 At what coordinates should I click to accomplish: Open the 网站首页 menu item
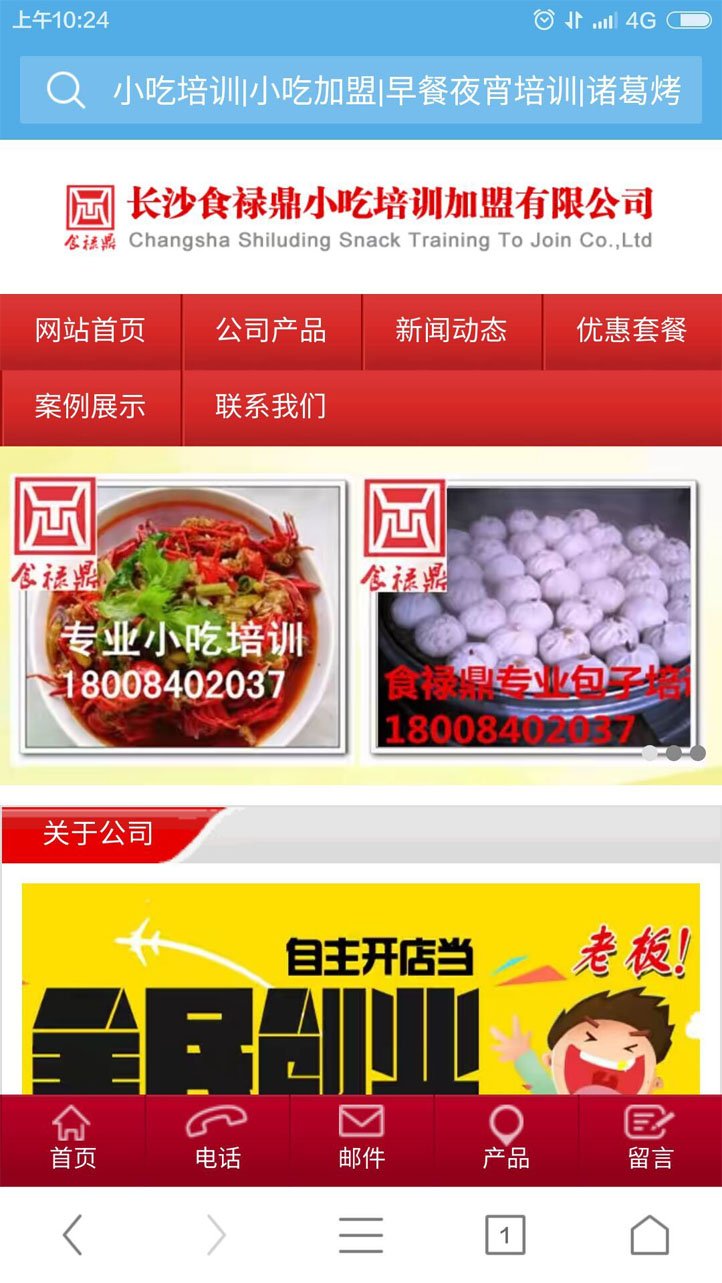tap(90, 330)
